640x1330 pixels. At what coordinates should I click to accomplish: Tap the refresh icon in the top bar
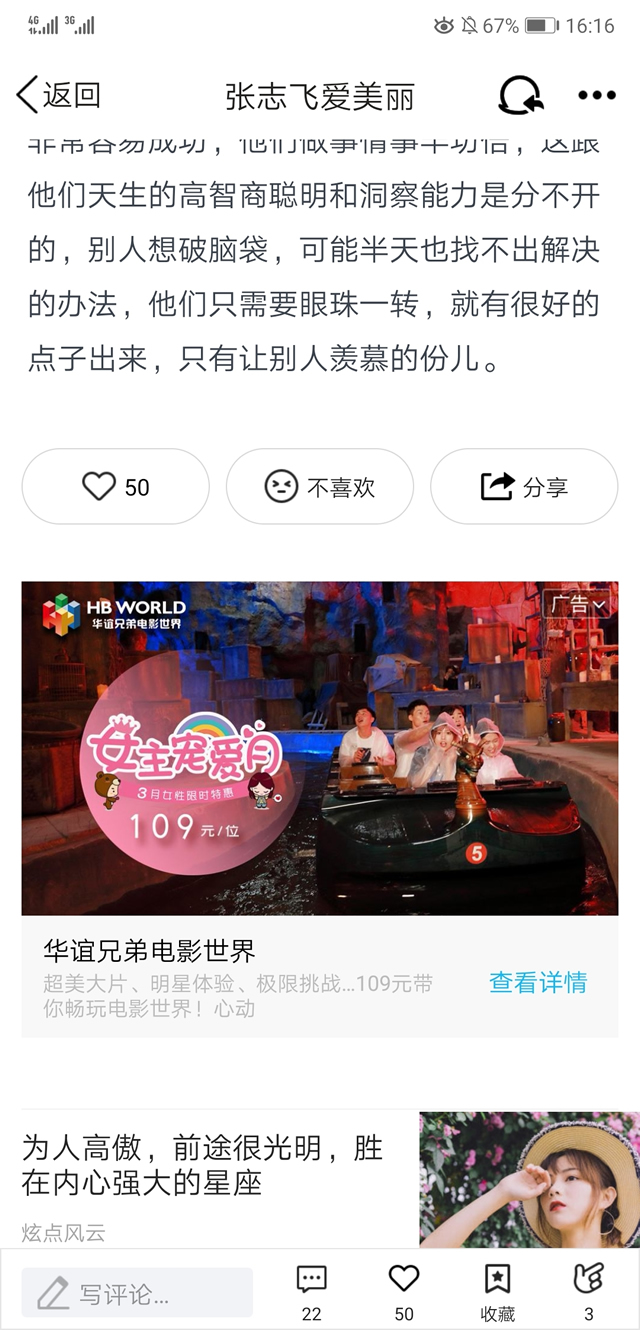(x=520, y=96)
